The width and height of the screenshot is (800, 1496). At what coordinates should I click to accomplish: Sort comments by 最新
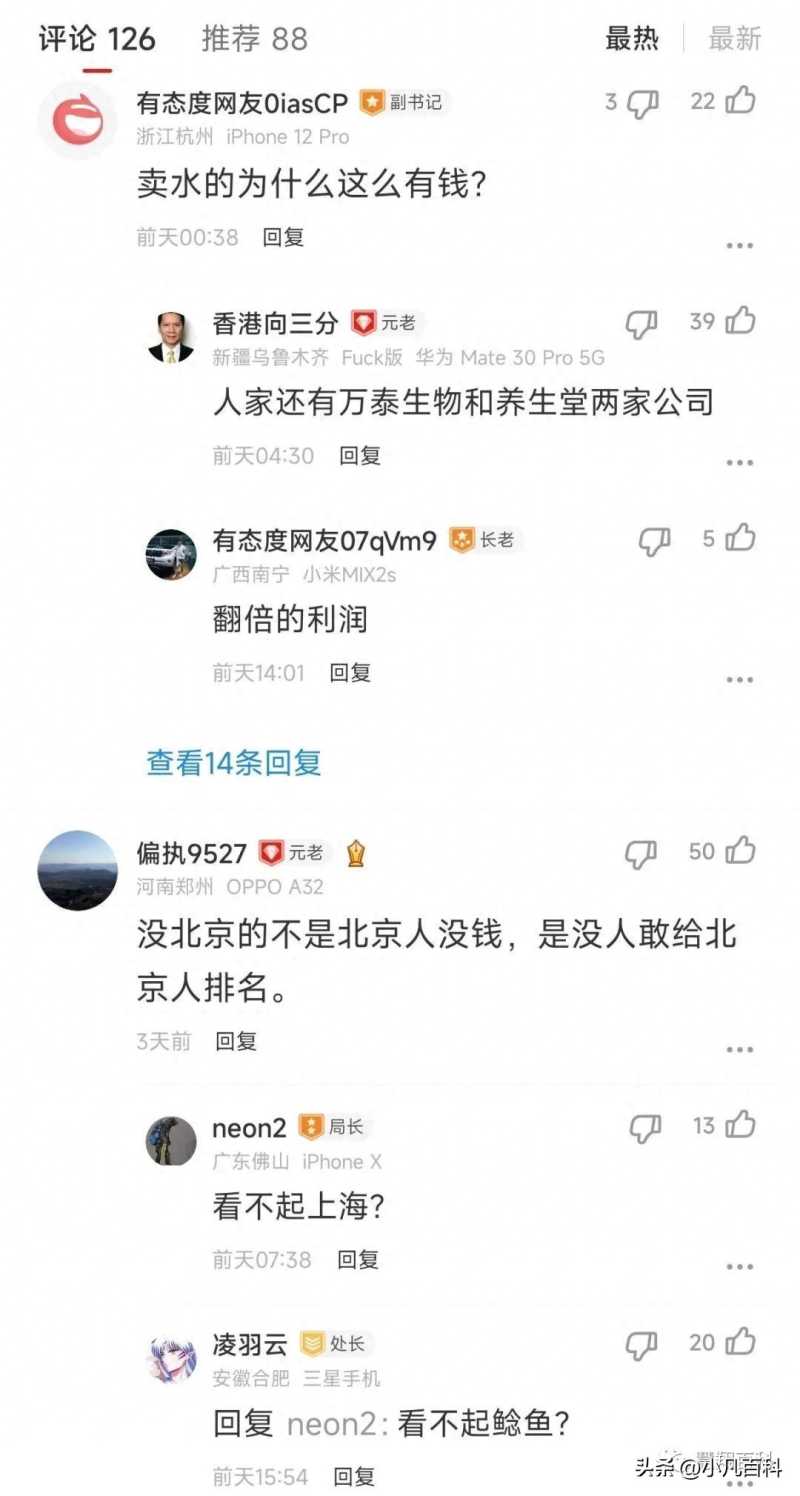[x=735, y=39]
